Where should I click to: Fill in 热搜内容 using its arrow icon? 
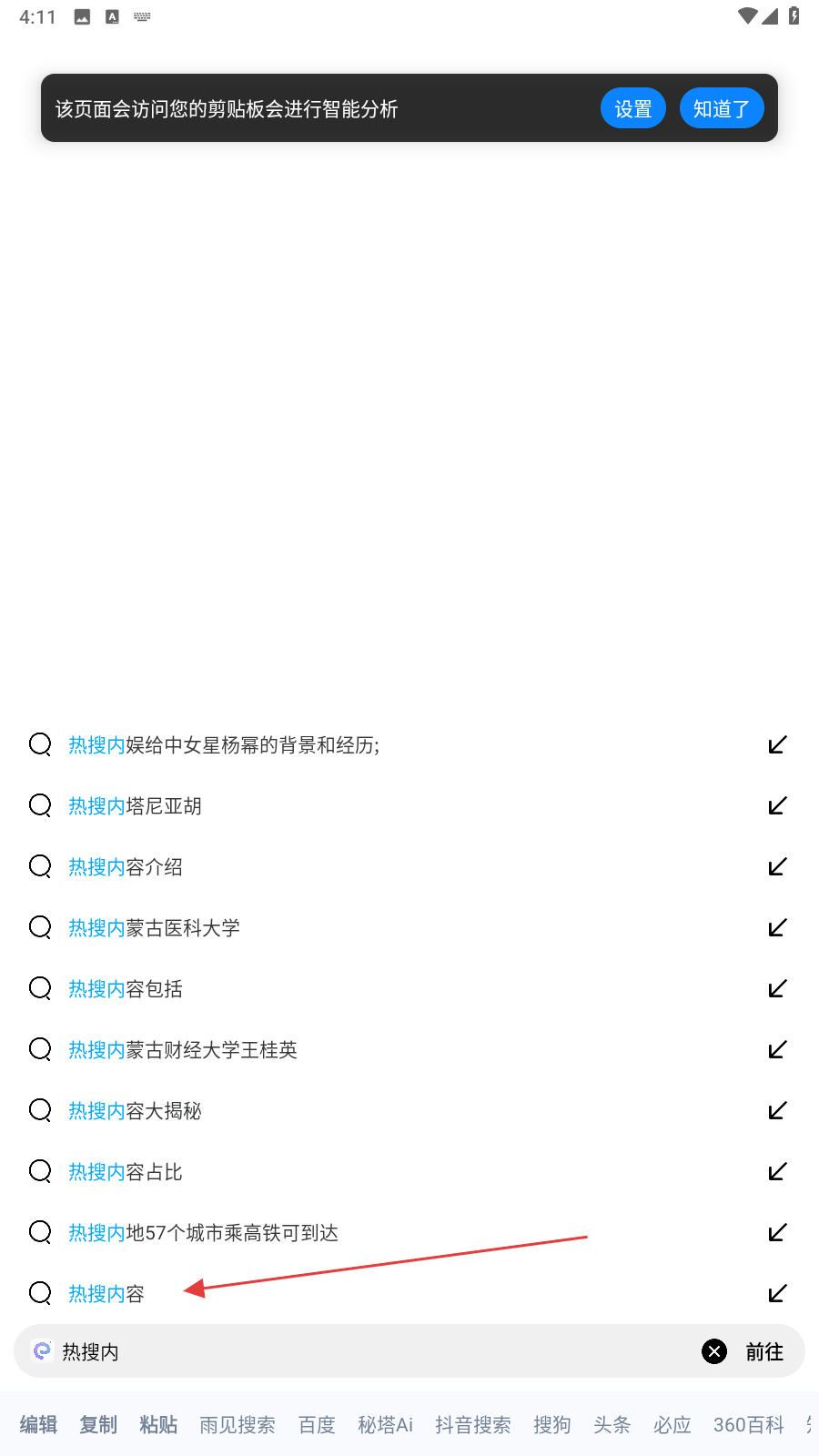[x=777, y=1293]
